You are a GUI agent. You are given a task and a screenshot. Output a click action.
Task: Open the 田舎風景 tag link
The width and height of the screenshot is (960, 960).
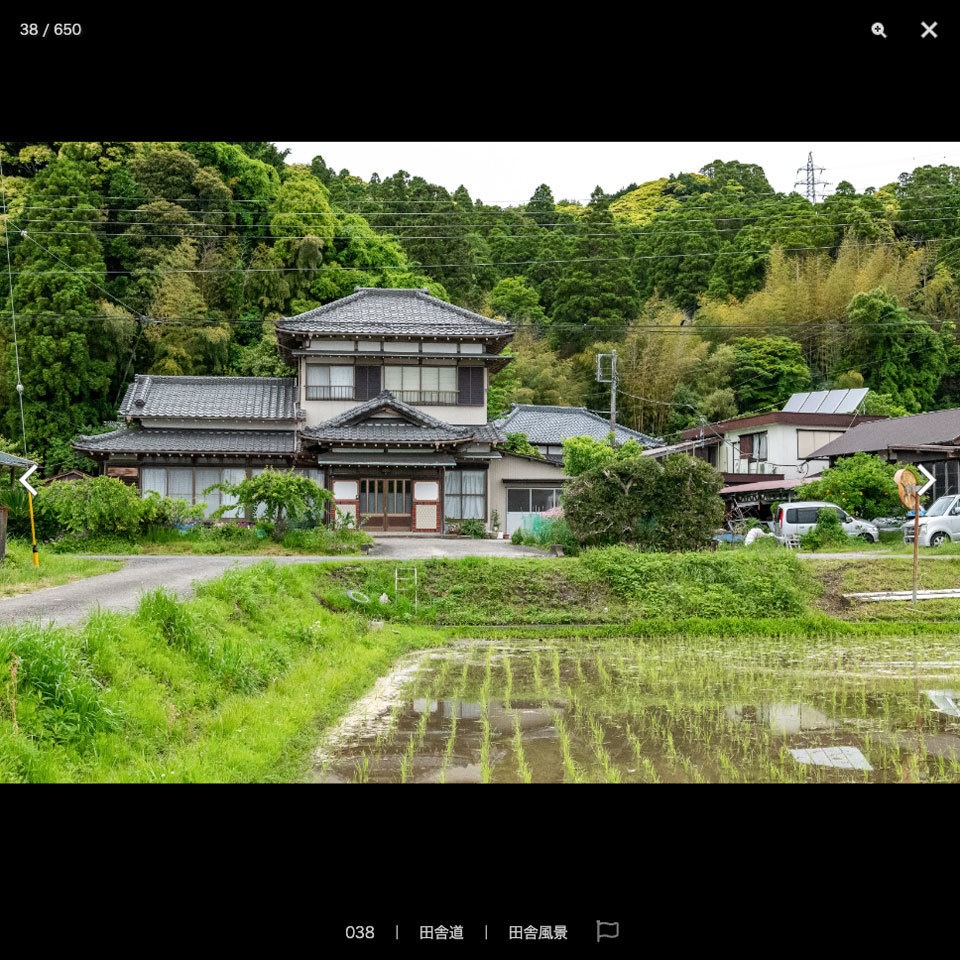[x=538, y=932]
